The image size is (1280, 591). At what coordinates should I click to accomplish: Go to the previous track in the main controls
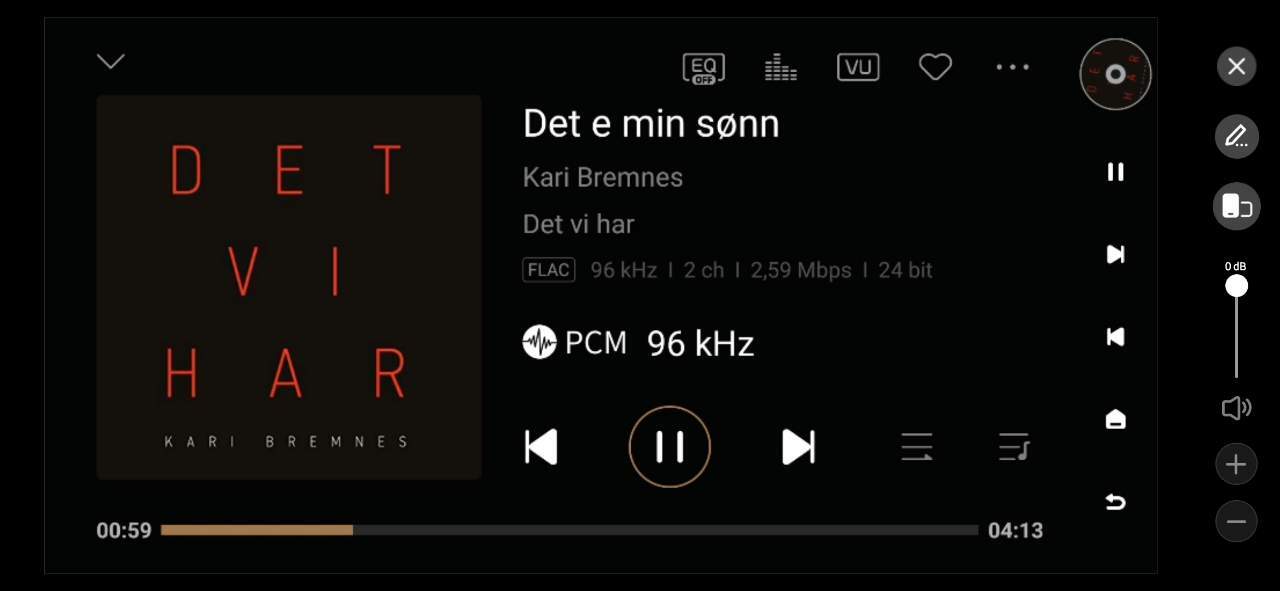(541, 447)
